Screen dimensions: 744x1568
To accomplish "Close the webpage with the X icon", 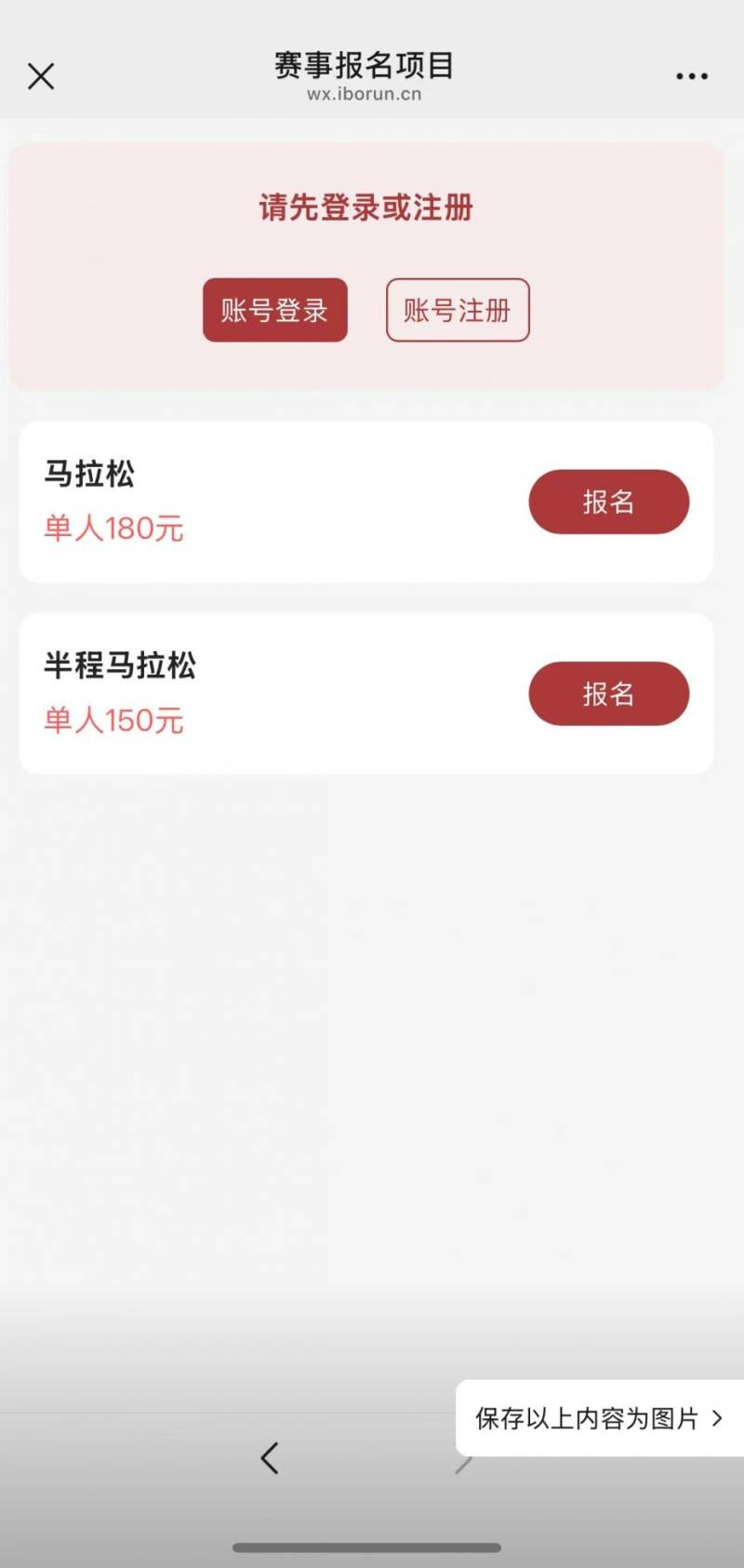I will (x=41, y=76).
